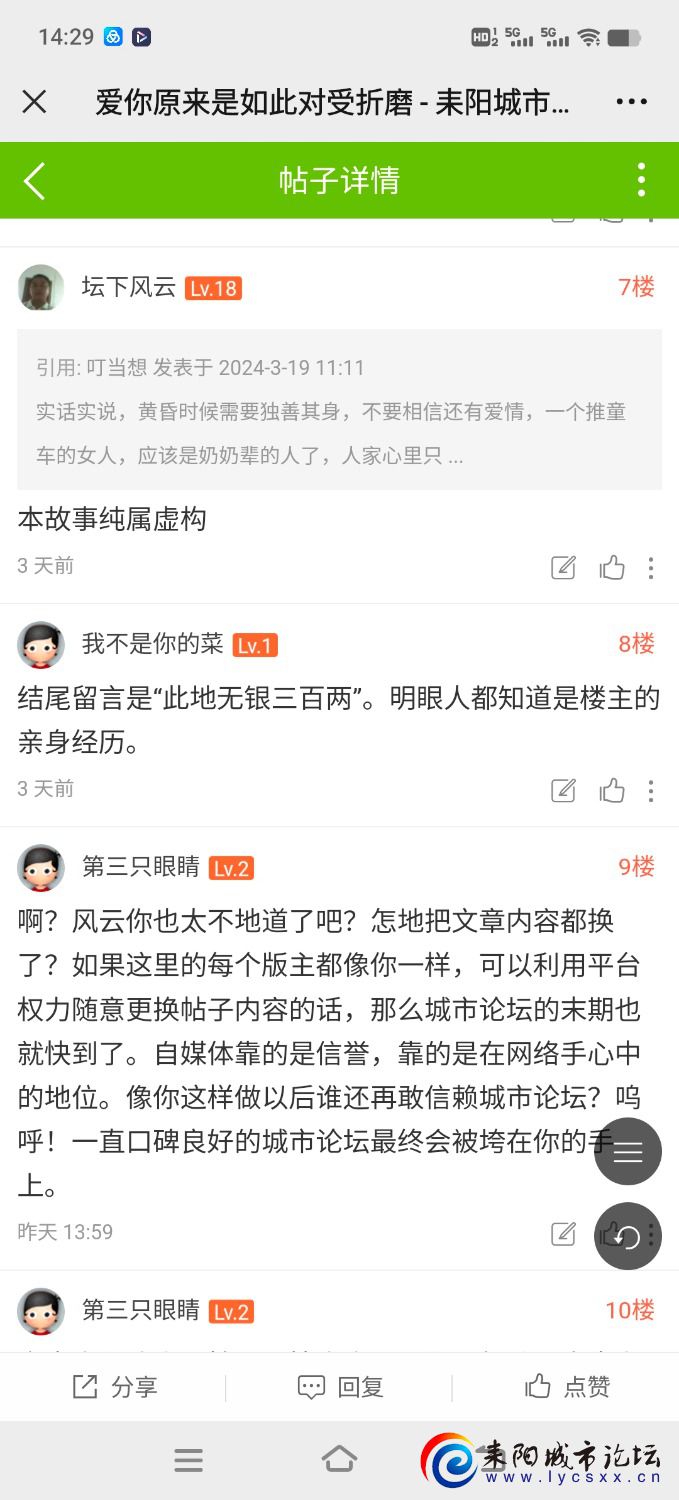Open 坛下风云's profile avatar
The image size is (679, 1500).
click(41, 288)
